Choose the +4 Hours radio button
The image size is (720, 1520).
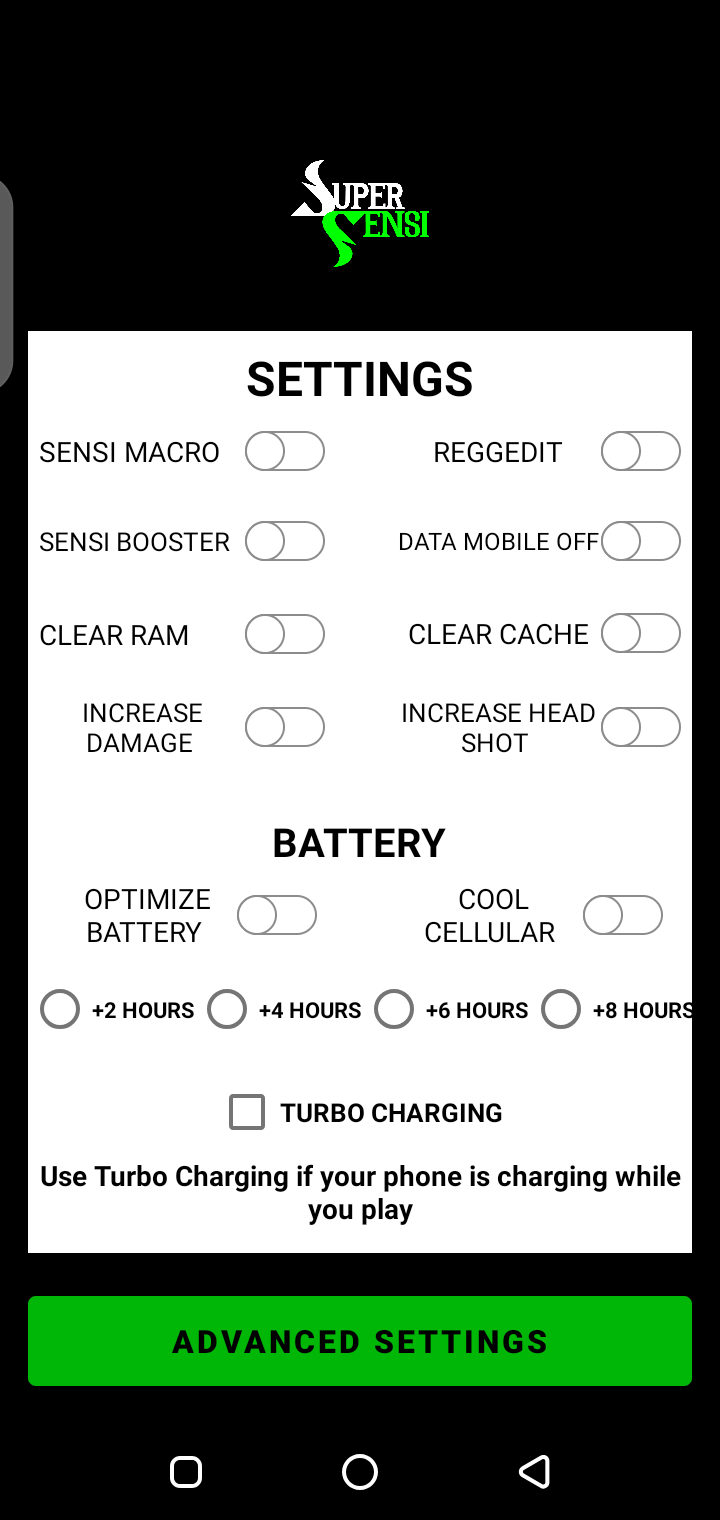[x=227, y=1009]
